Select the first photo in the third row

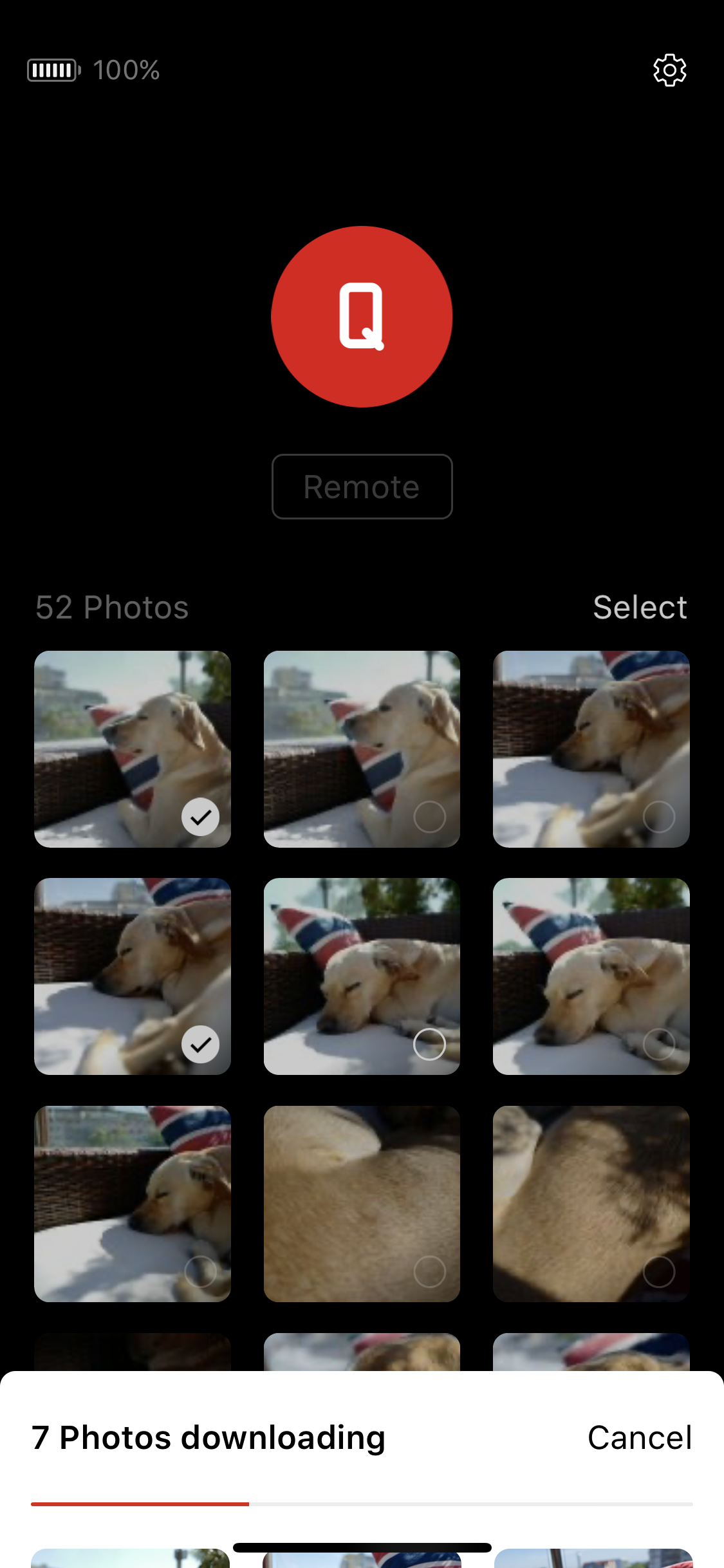tap(200, 1271)
